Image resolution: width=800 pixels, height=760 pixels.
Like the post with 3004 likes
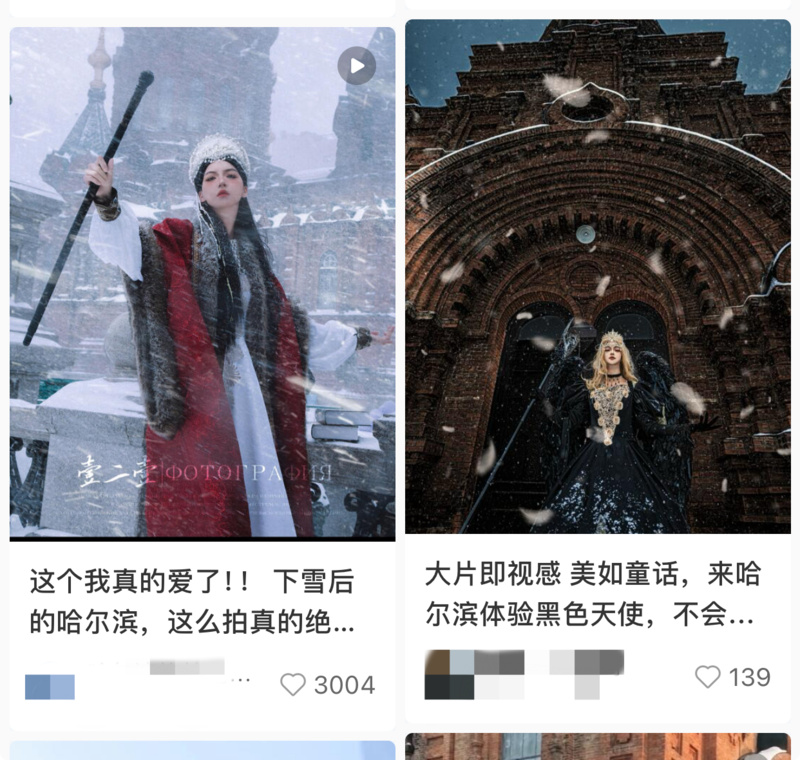[x=293, y=685]
